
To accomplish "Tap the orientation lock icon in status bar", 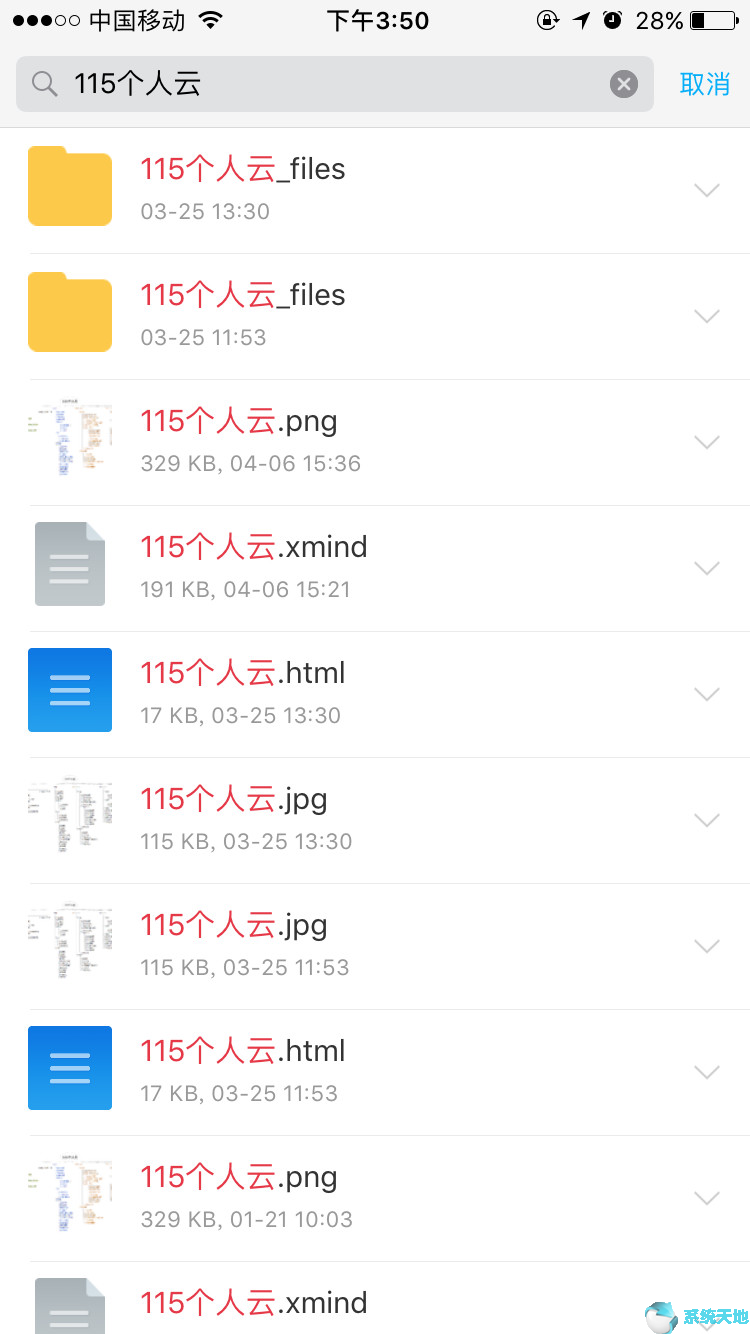I will point(548,18).
